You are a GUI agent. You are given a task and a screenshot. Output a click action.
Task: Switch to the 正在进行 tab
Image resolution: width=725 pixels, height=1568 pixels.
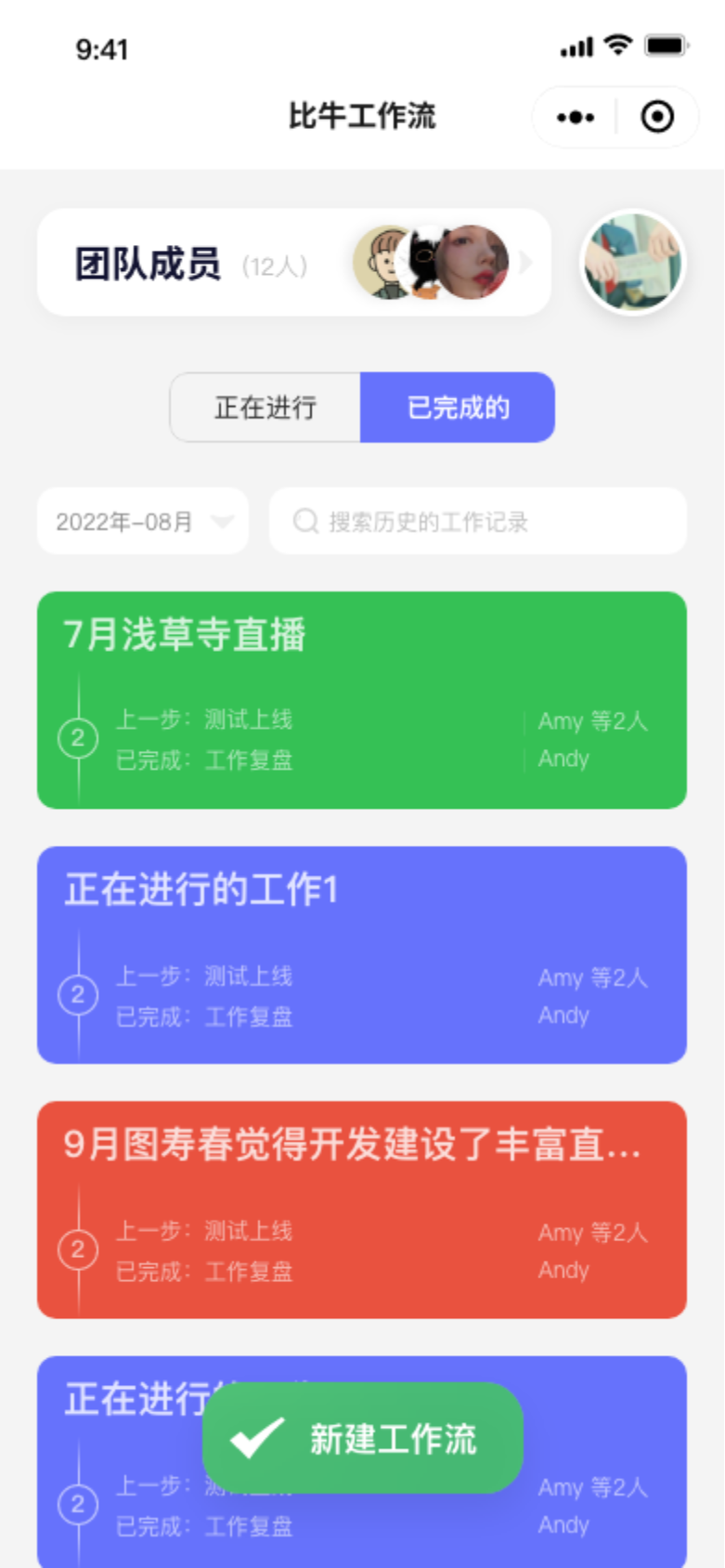[265, 408]
